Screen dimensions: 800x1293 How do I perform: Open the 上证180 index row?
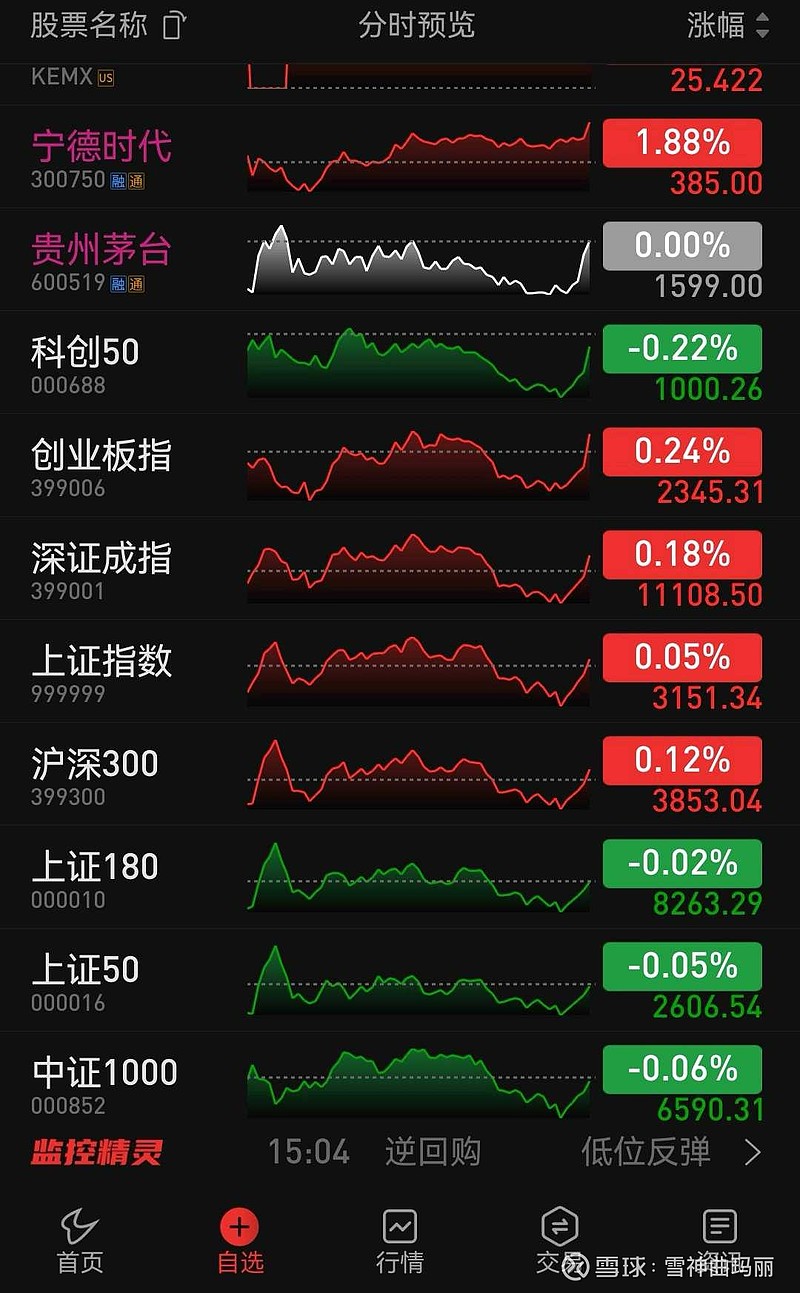pos(400,878)
